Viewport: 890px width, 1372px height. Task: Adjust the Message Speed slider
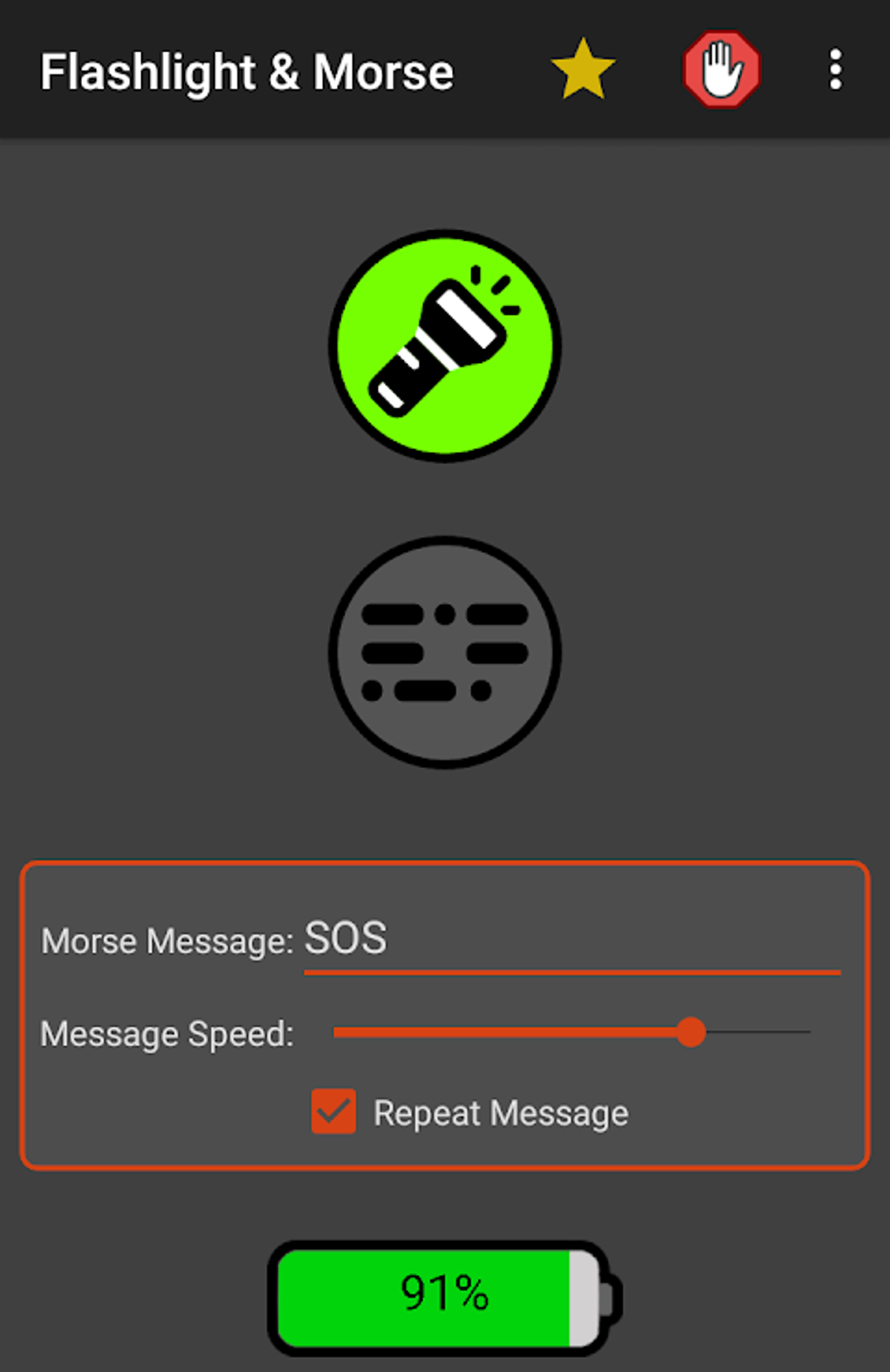pos(572,1032)
